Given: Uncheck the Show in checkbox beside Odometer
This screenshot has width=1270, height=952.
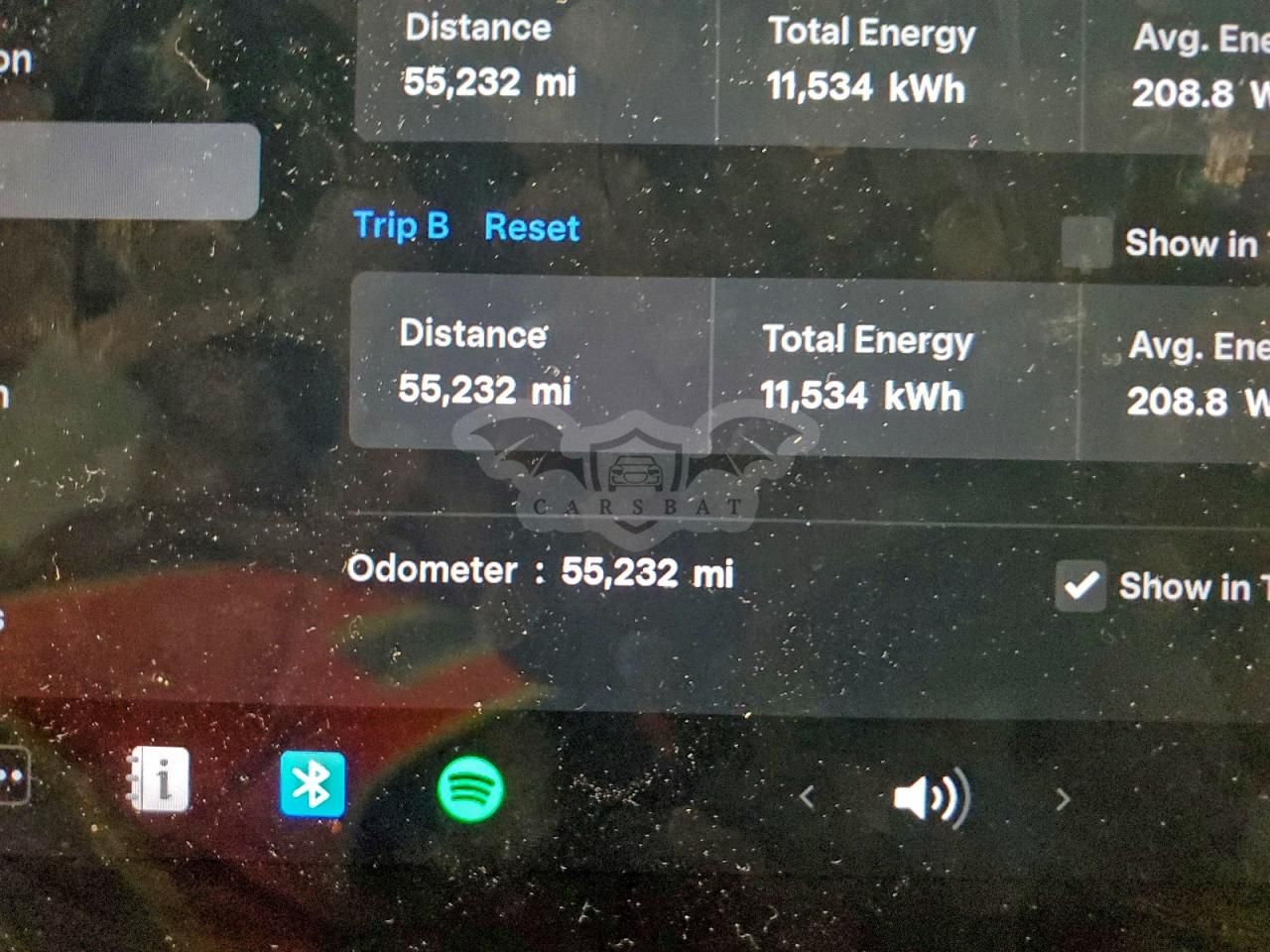Looking at the screenshot, I should tap(1080, 585).
